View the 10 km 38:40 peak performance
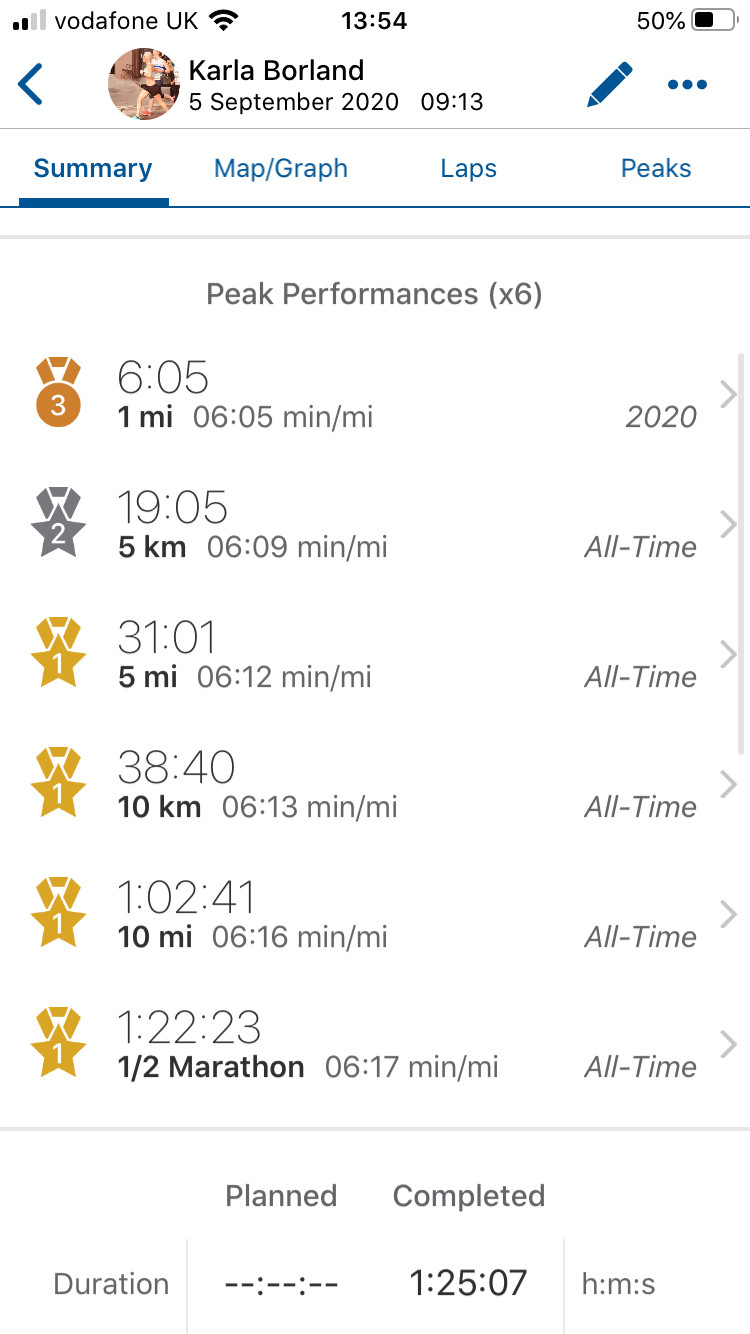Image resolution: width=750 pixels, height=1334 pixels. click(x=375, y=785)
